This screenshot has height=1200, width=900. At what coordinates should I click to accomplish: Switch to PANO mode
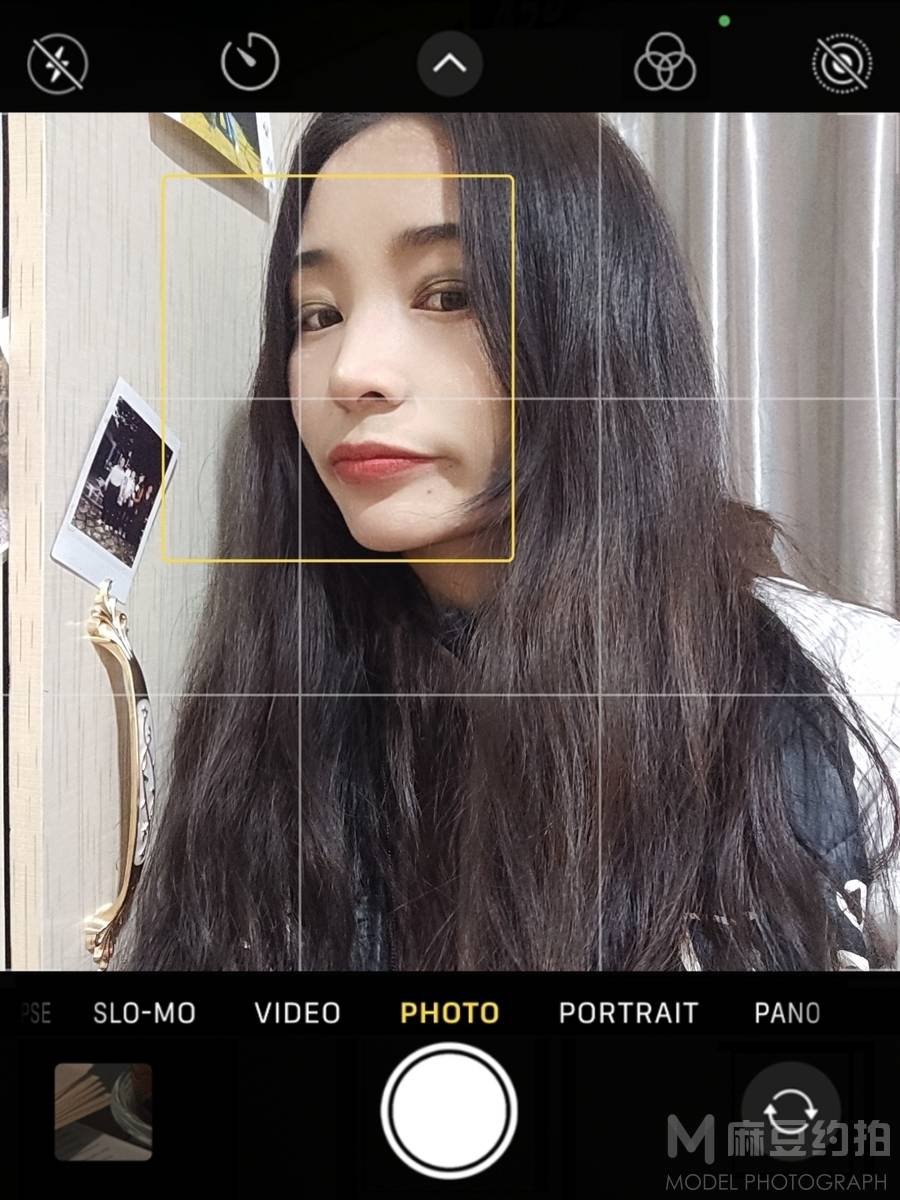[x=787, y=1013]
